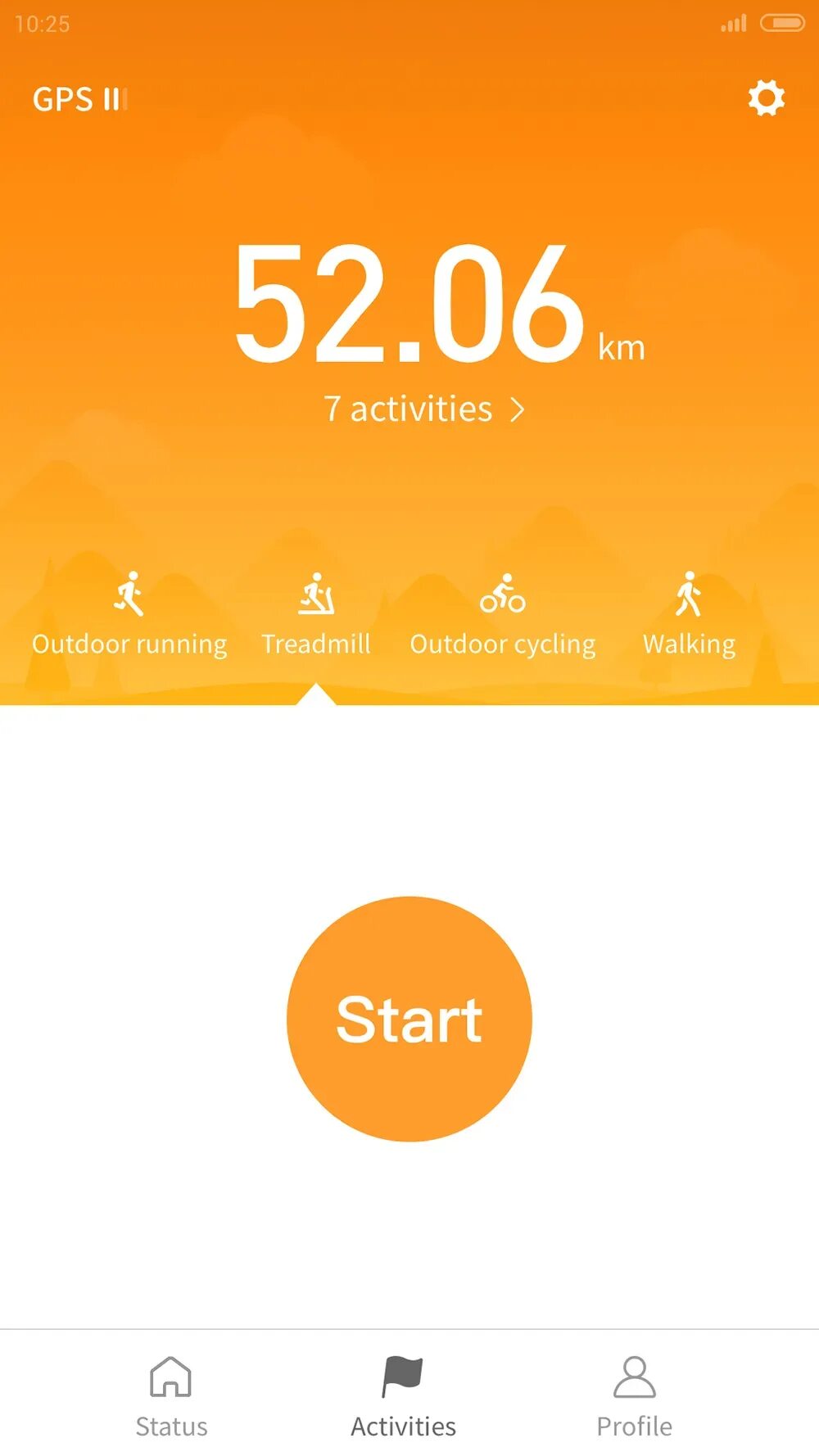Pick the Walking activity
The height and width of the screenshot is (1456, 819).
689,614
